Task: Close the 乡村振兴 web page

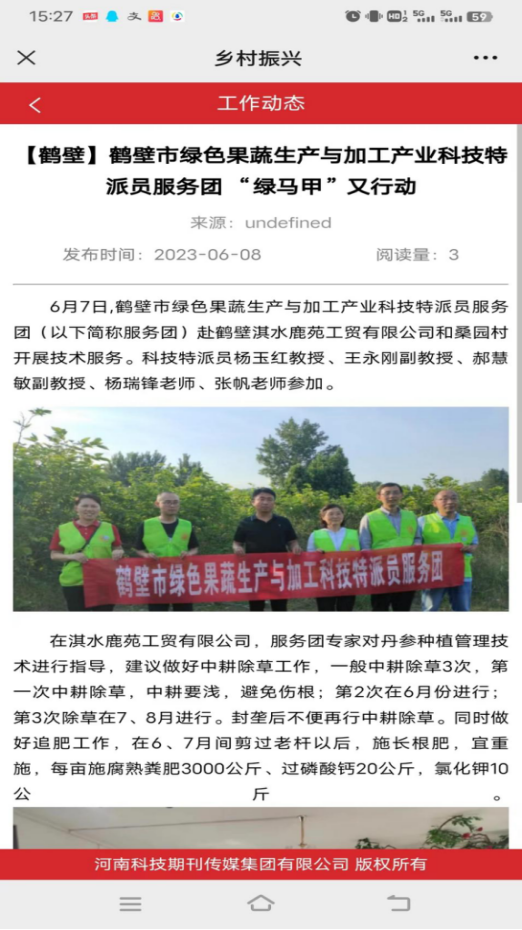Action: (26, 58)
